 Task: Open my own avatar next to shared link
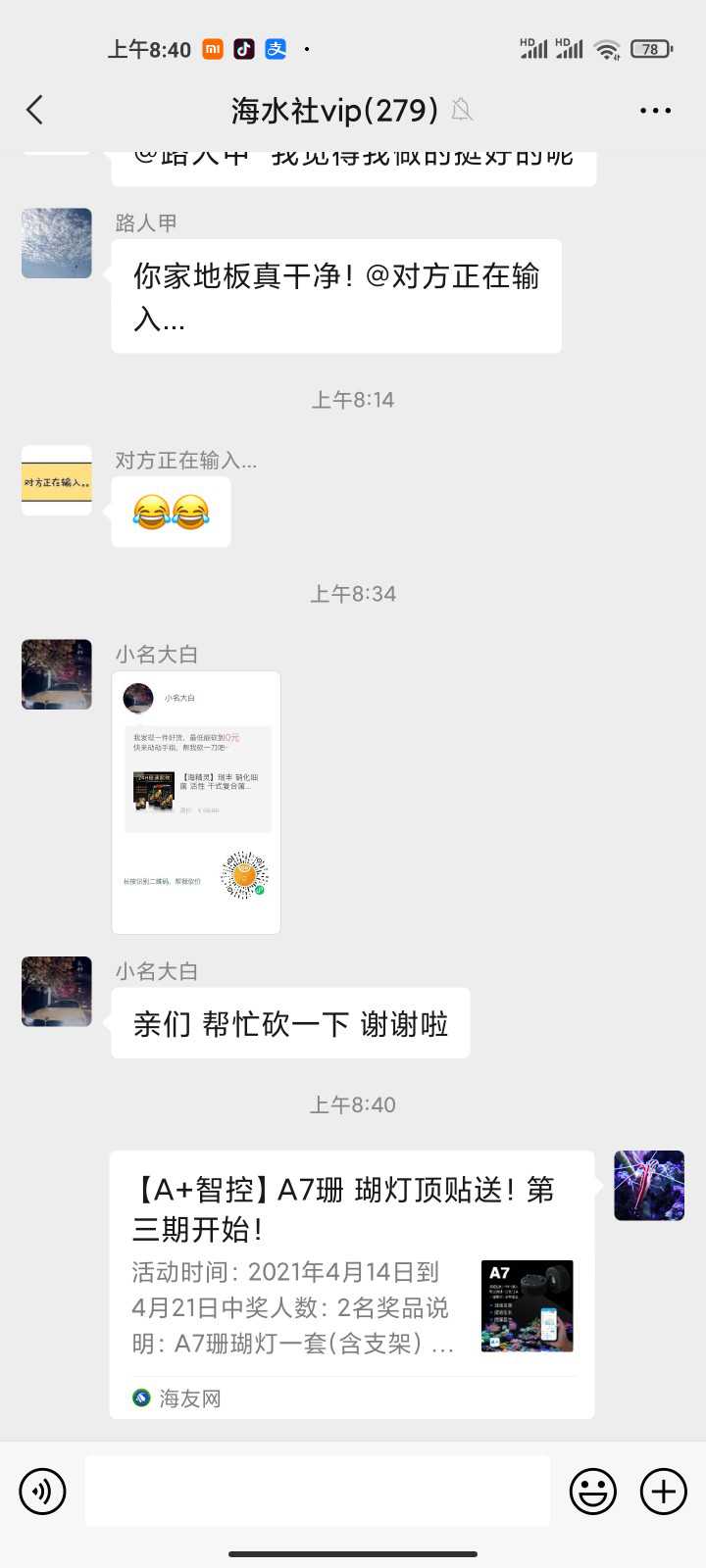(x=648, y=1185)
